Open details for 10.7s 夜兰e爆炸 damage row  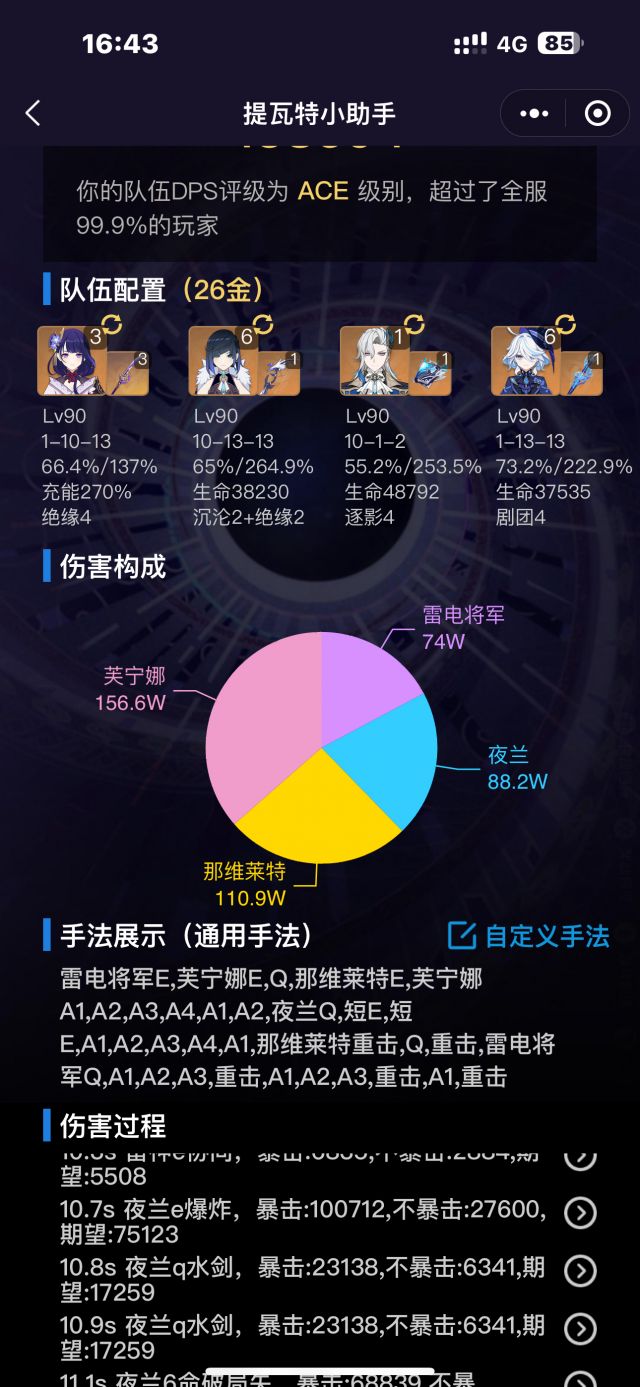coord(581,1213)
